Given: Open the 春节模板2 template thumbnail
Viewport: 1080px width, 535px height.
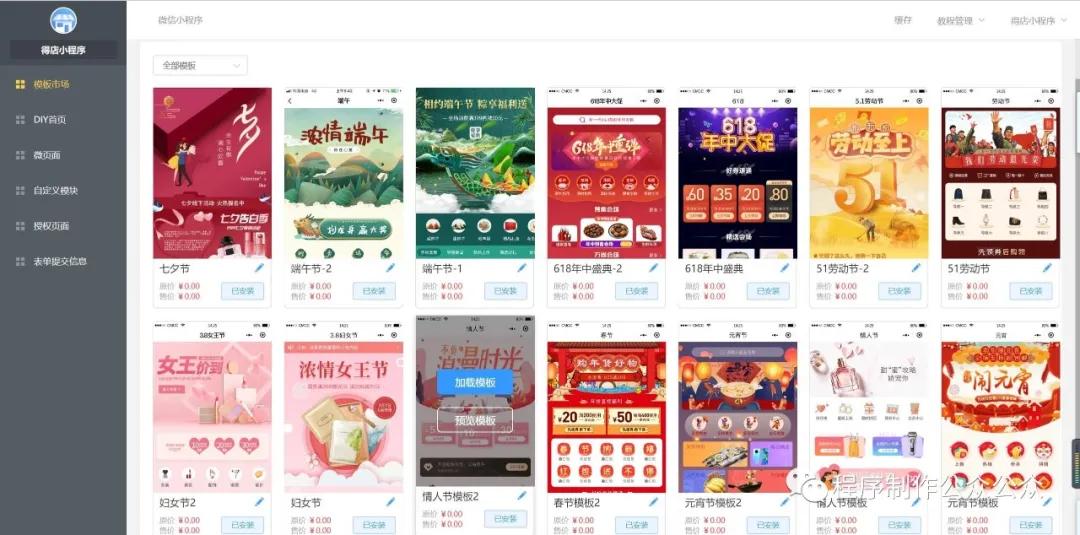Looking at the screenshot, I should point(606,403).
